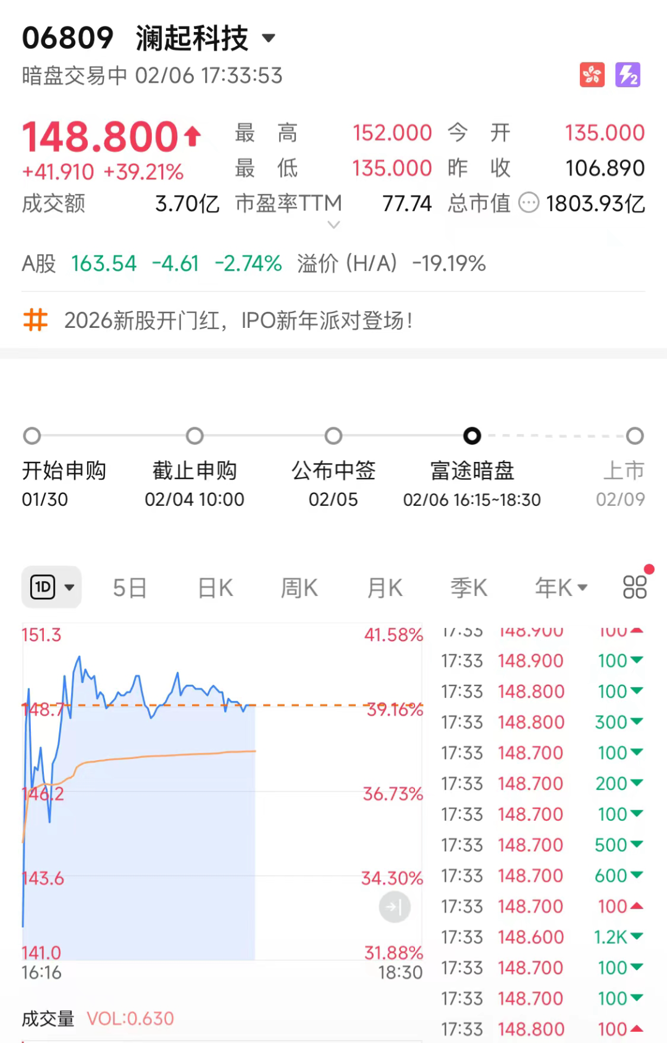Switch chart to 5日 view

coord(130,588)
